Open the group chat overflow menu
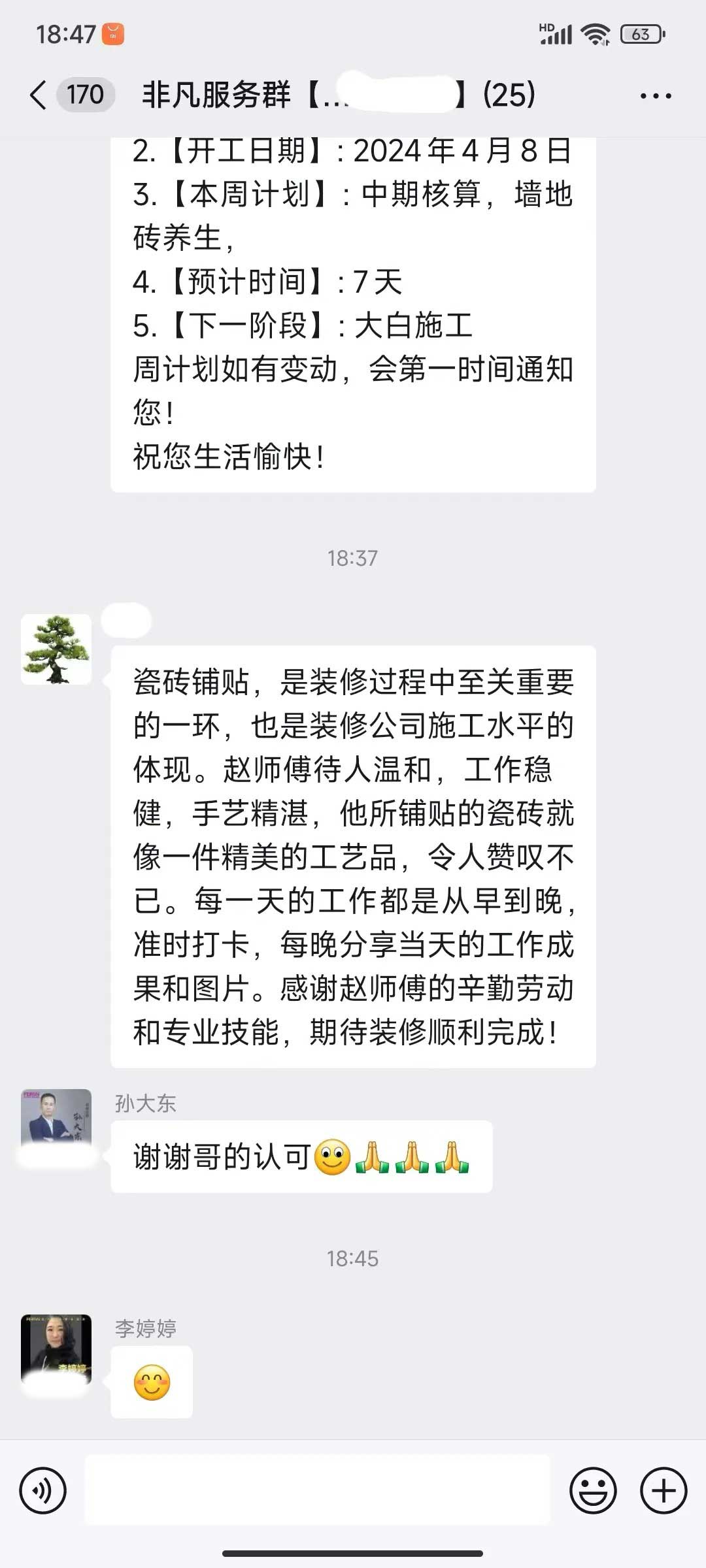Screen dimensions: 706x1568 point(655,96)
